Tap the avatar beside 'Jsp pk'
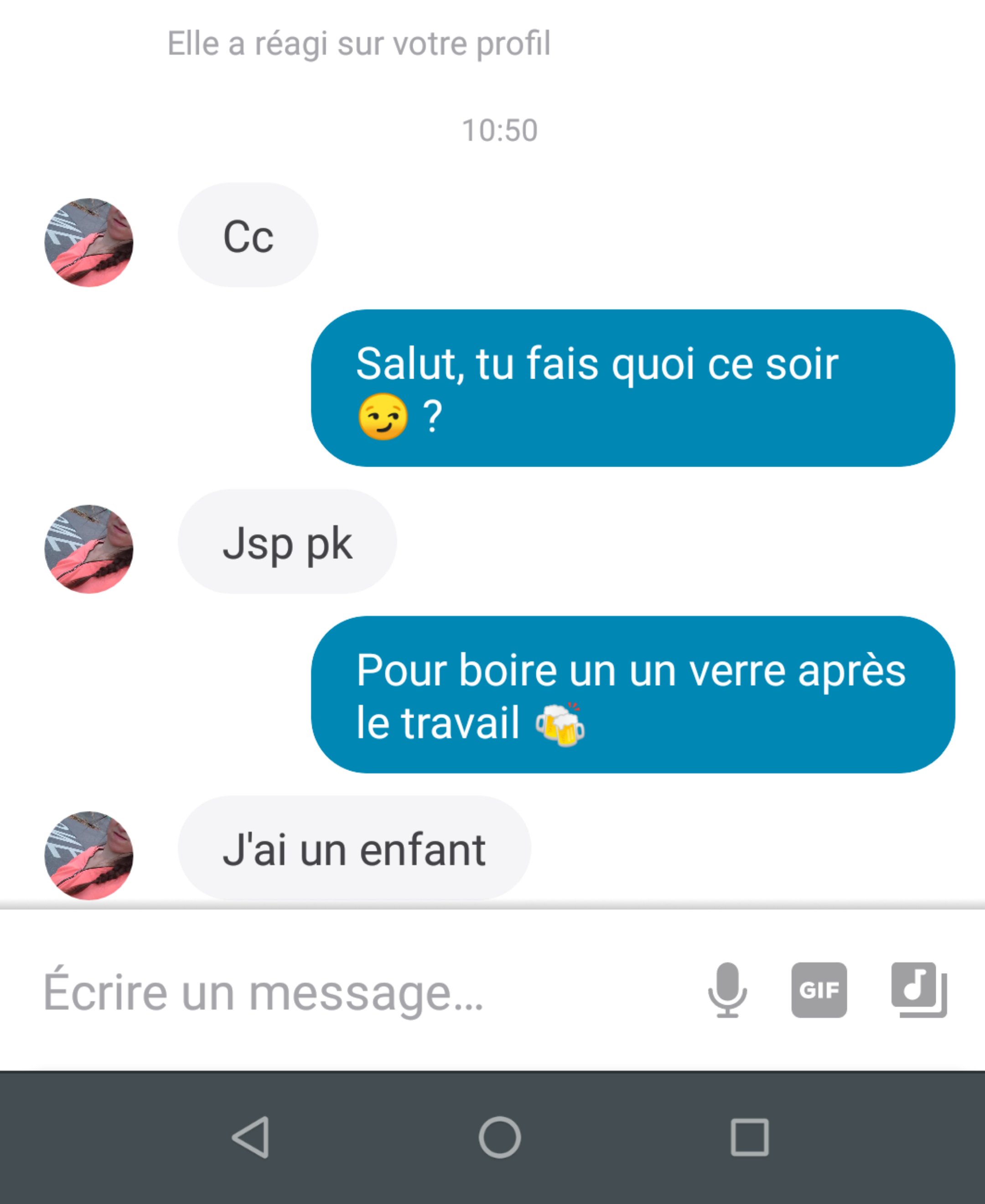This screenshot has width=985, height=1204. pyautogui.click(x=89, y=549)
